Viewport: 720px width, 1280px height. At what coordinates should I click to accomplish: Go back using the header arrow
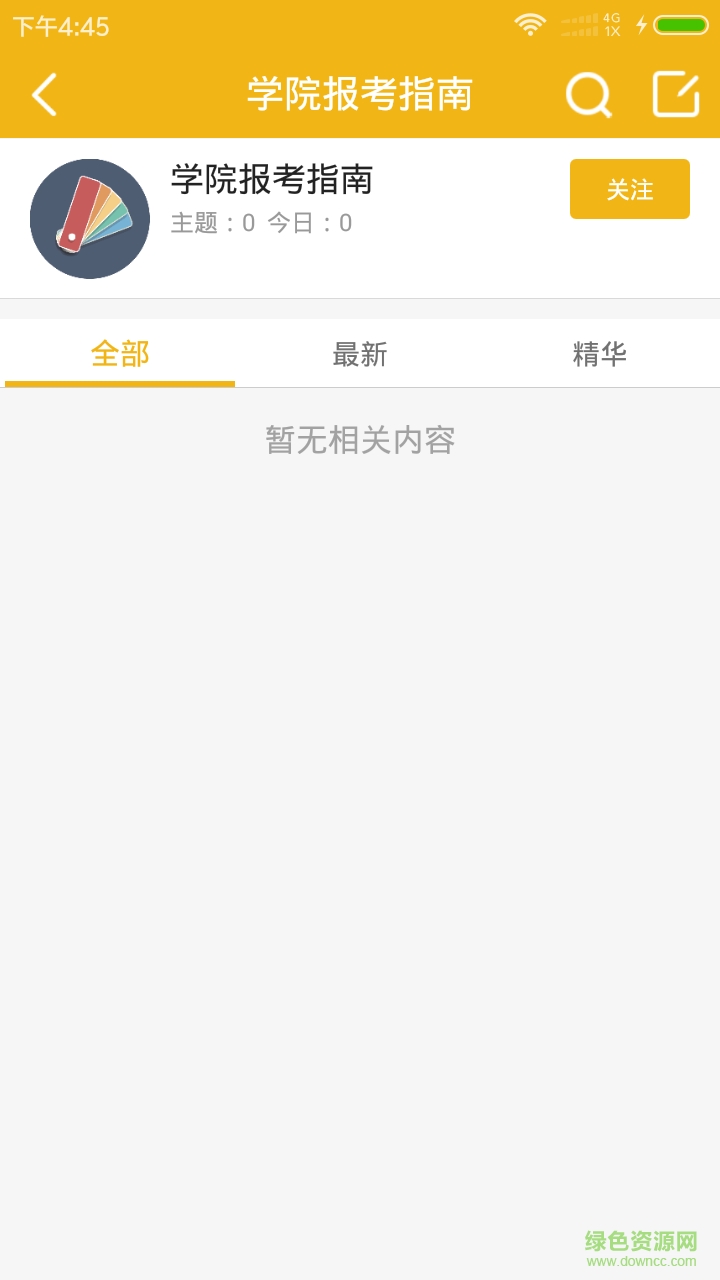click(x=45, y=95)
